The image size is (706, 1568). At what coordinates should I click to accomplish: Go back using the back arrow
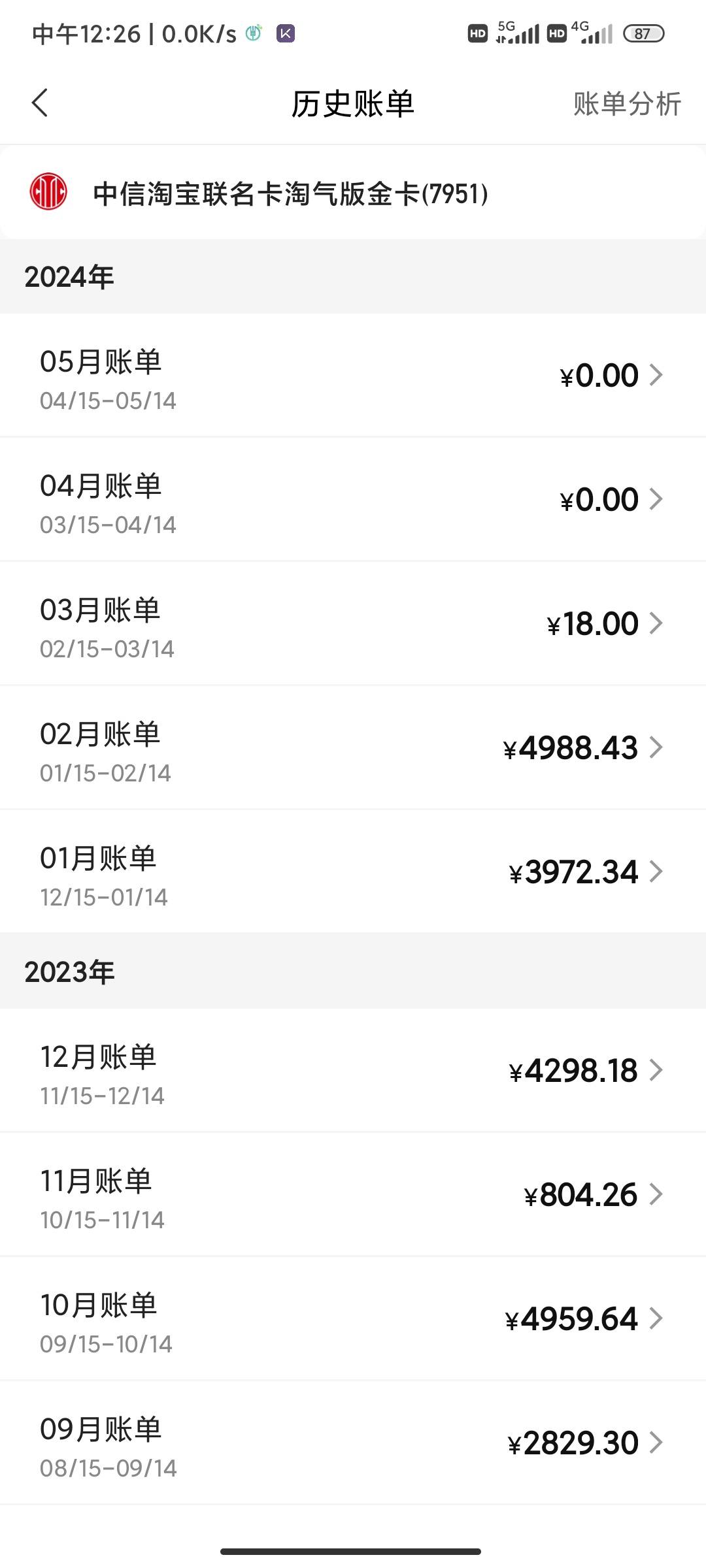click(x=40, y=103)
